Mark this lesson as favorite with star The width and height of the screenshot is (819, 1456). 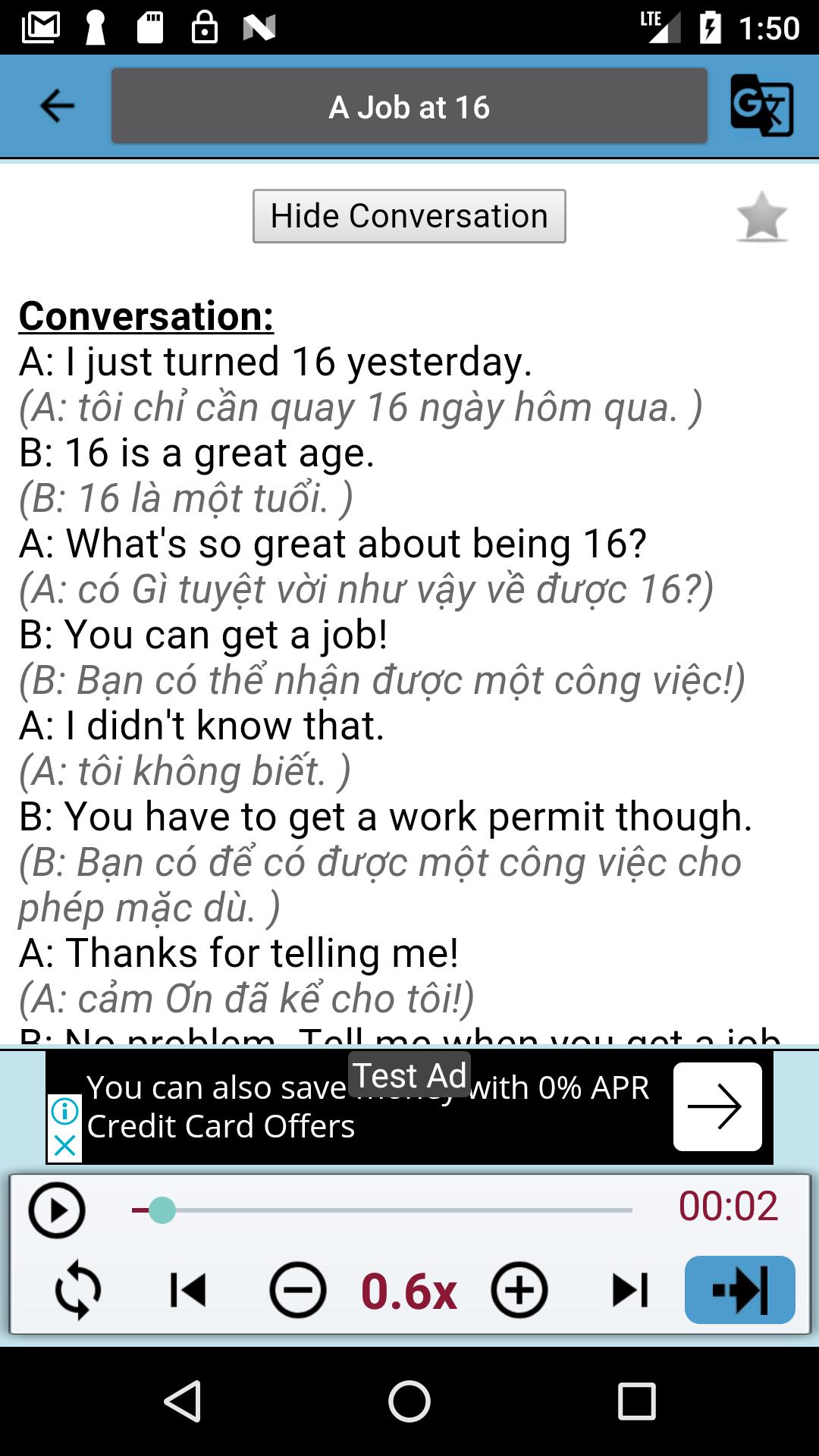pos(761,216)
